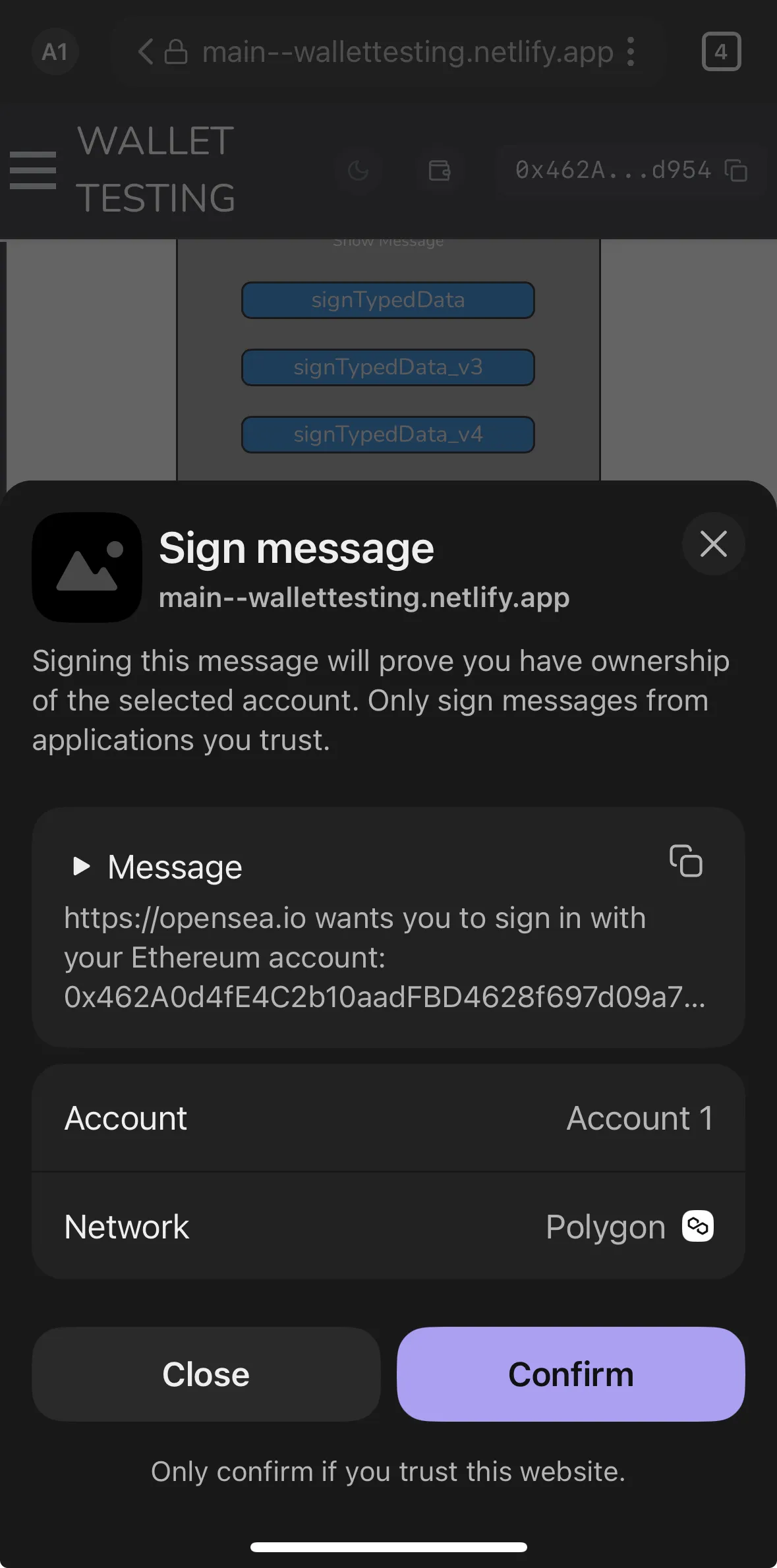Tap Close to reject the signature

pyautogui.click(x=206, y=1374)
